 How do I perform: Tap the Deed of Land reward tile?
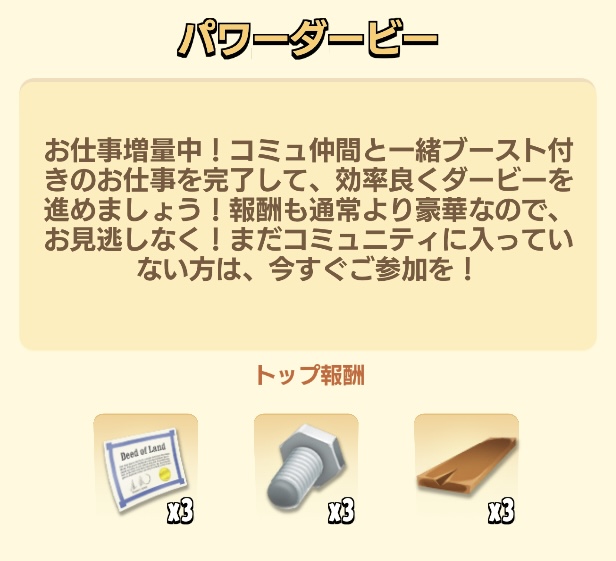coord(145,468)
